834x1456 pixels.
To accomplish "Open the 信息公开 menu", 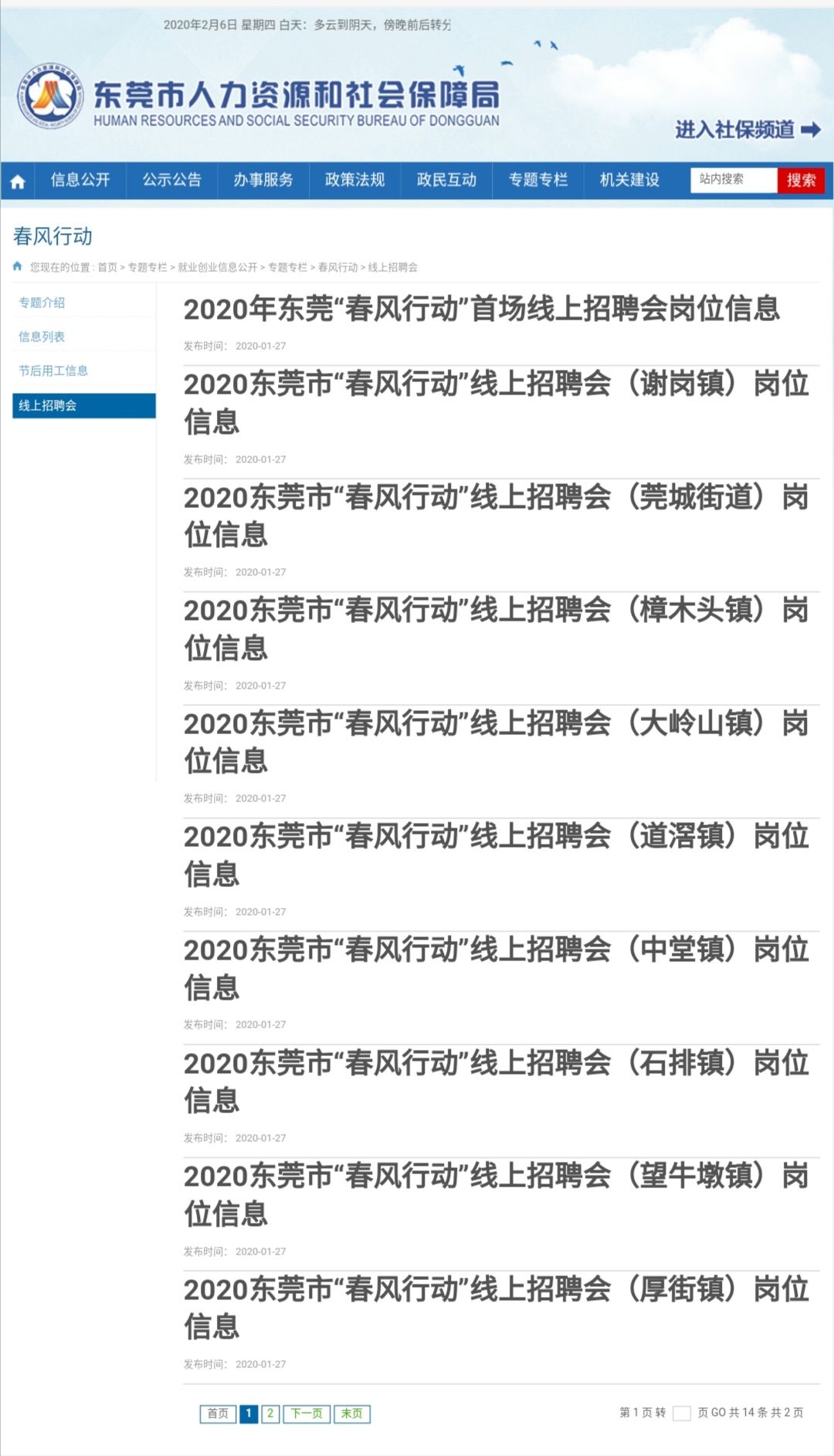I will (x=80, y=180).
